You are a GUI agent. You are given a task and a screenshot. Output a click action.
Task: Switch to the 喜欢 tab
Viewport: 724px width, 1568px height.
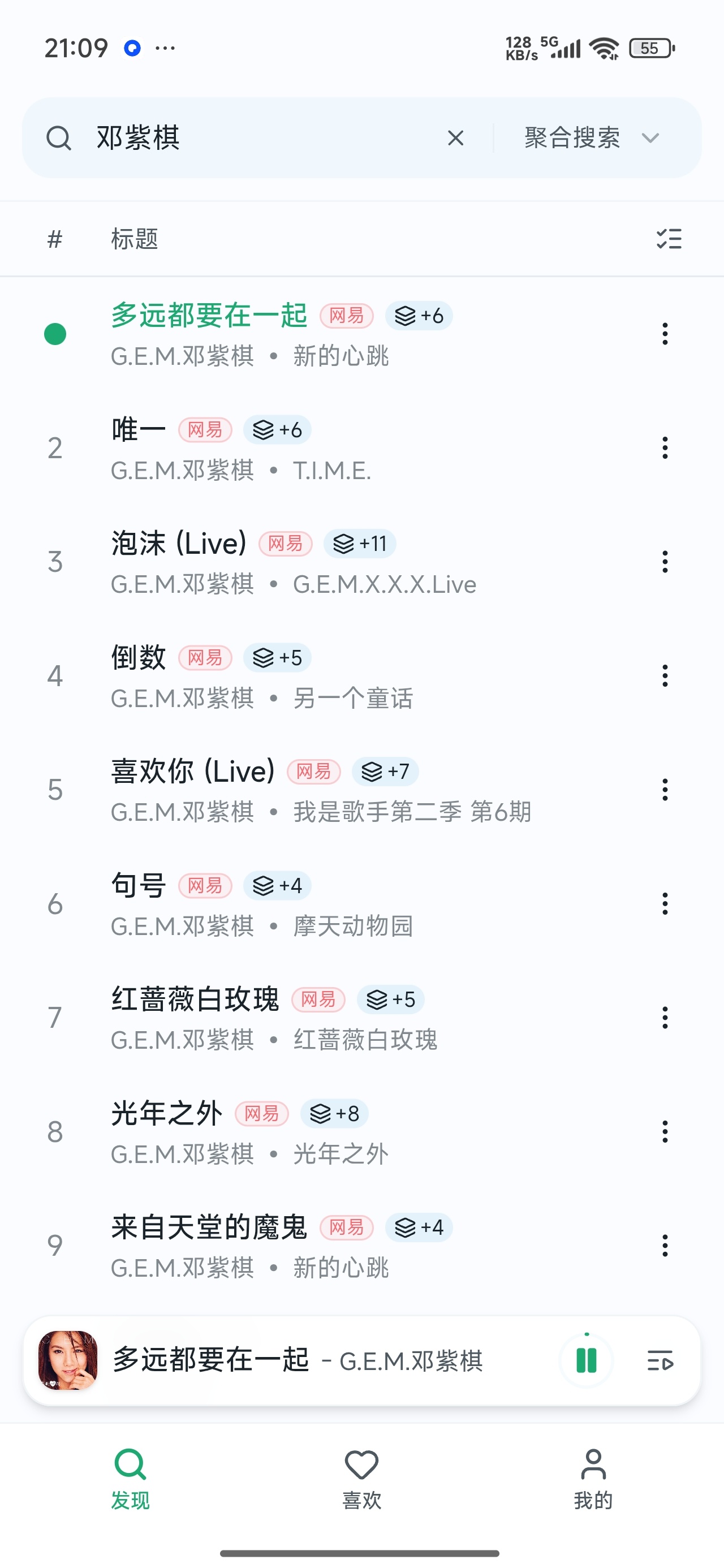[x=361, y=1479]
